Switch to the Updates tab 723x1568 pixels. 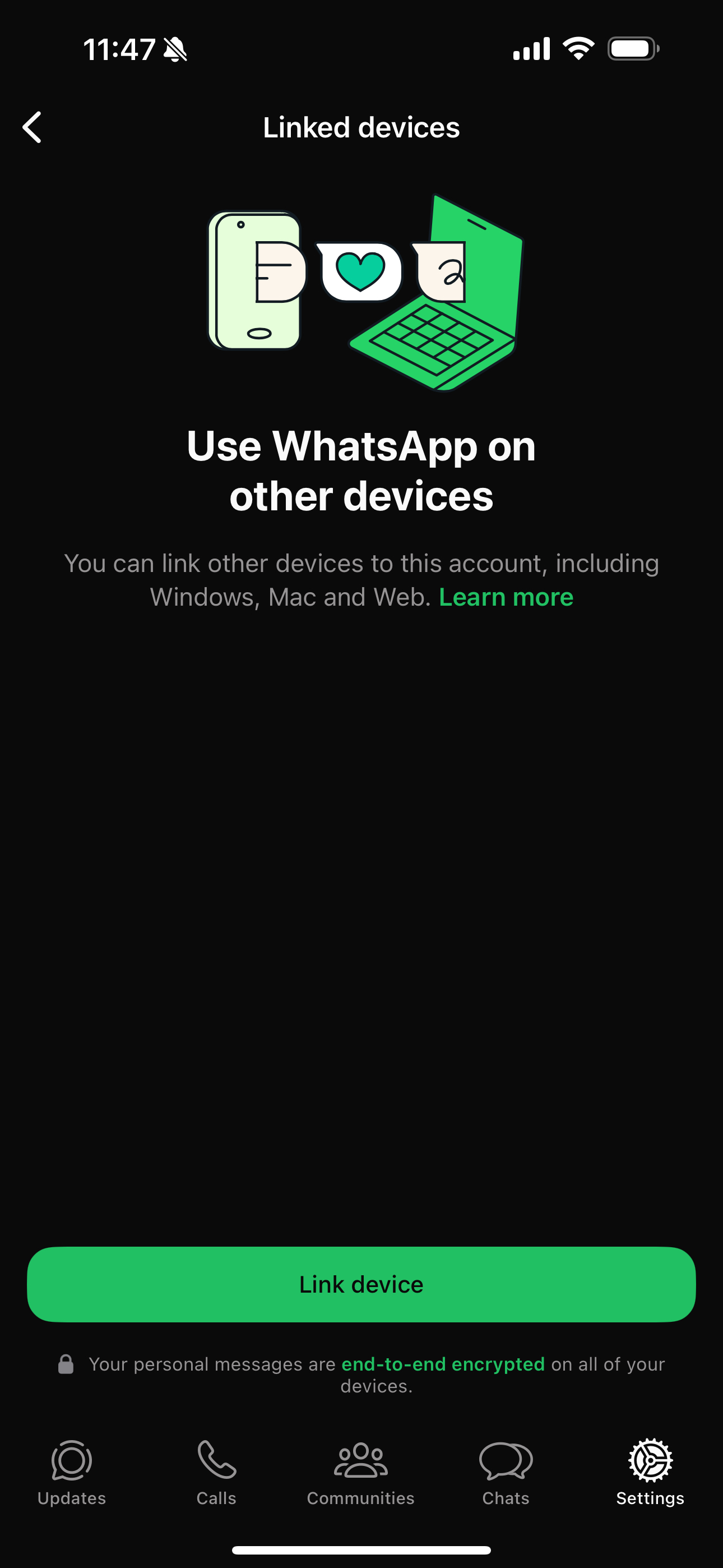click(x=72, y=1472)
